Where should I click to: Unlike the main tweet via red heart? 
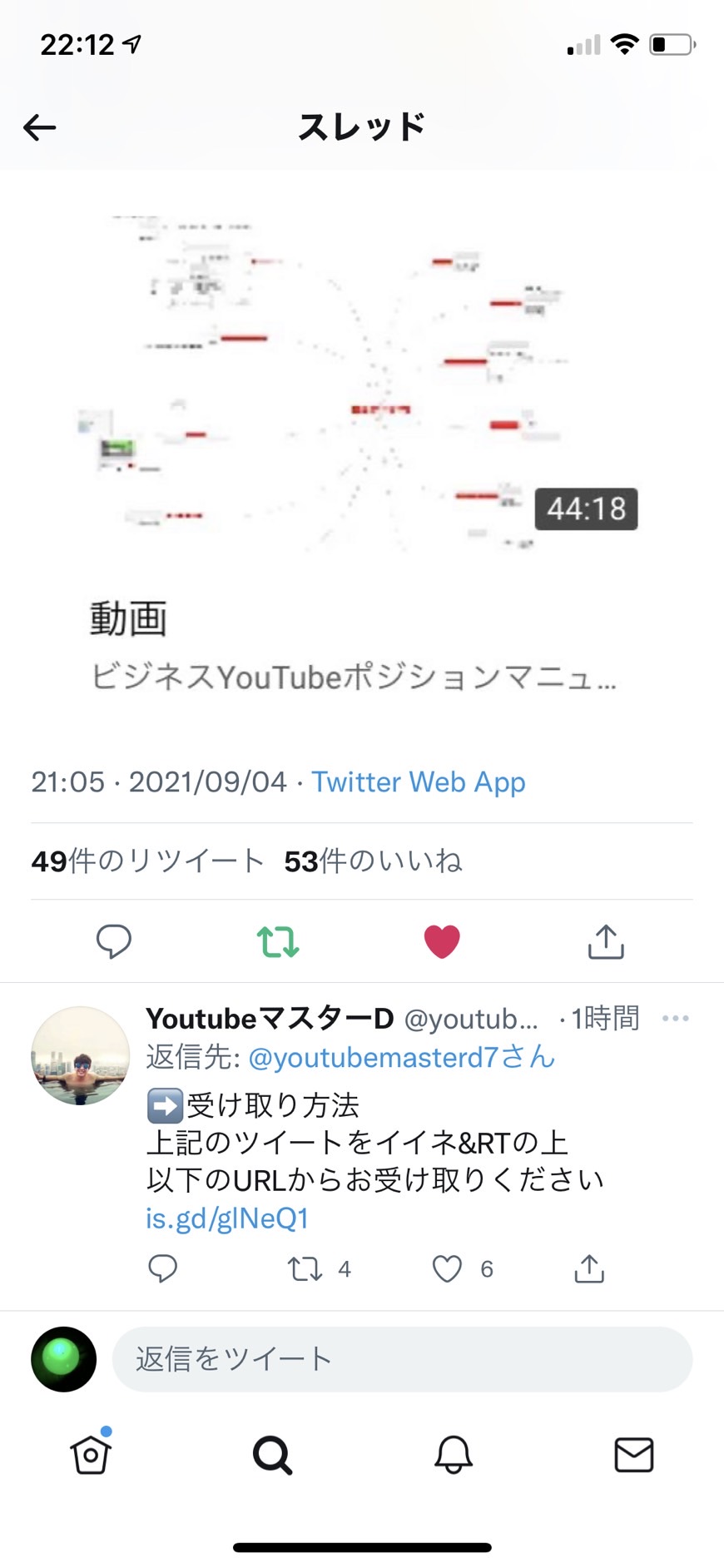coord(442,941)
